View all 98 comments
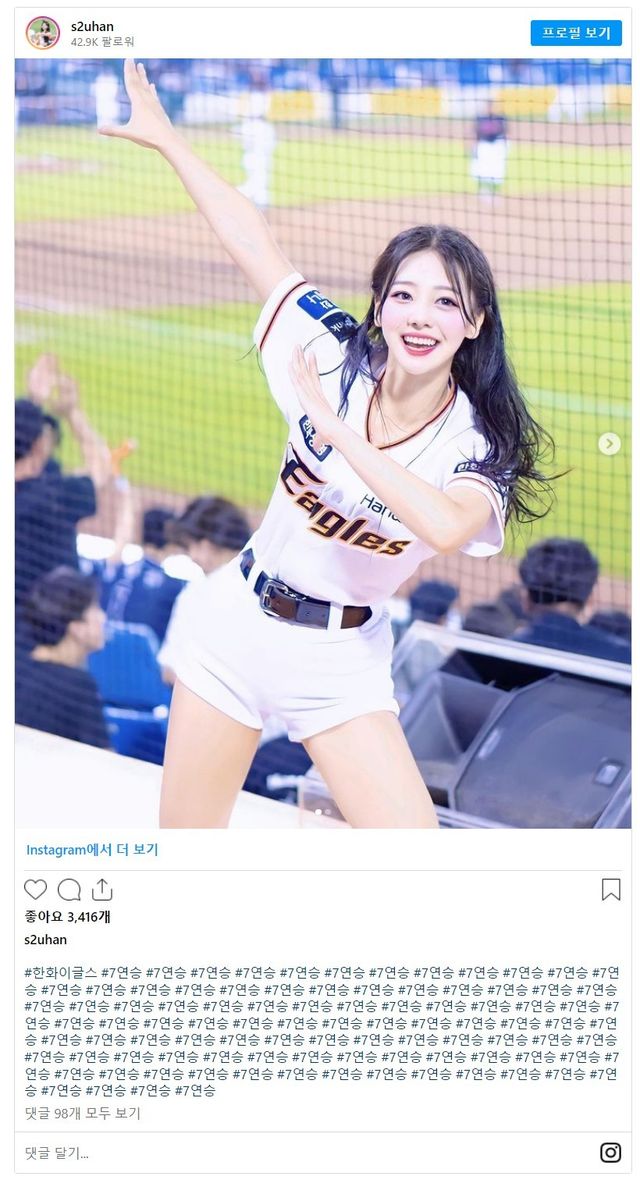This screenshot has width=640, height=1179. coord(83,1113)
